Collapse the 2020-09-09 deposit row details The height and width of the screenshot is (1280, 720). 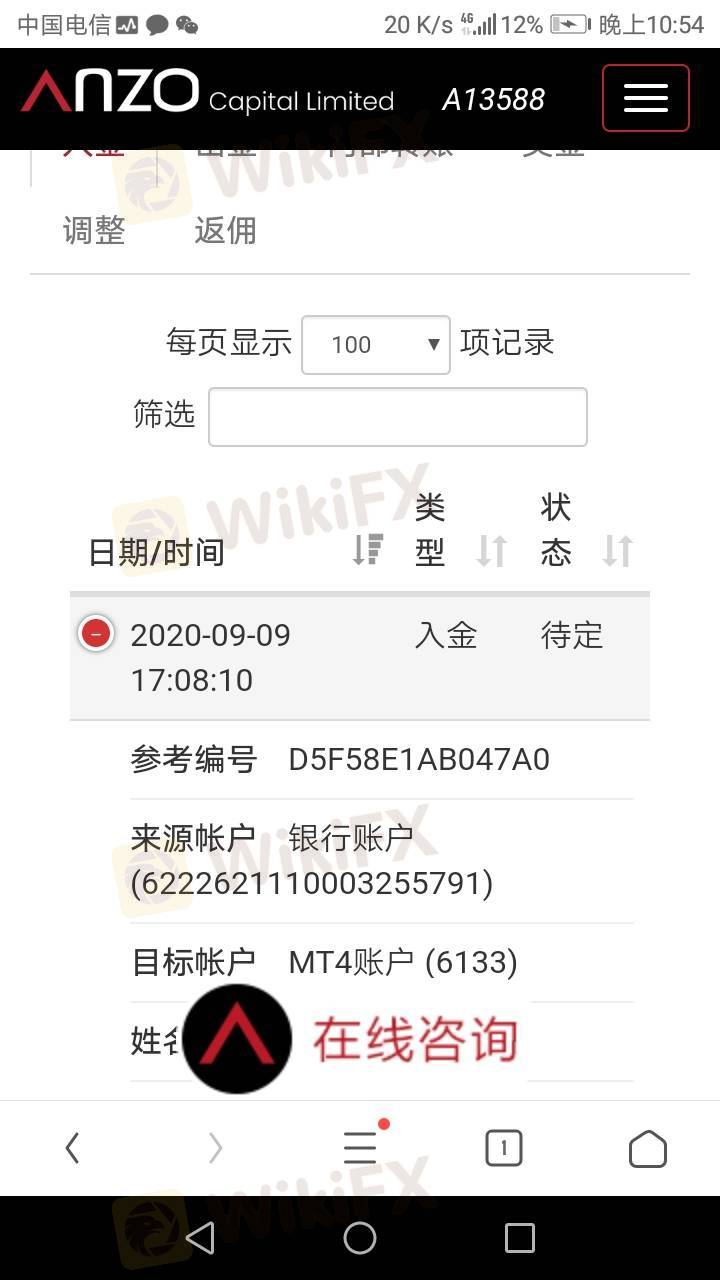(96, 634)
